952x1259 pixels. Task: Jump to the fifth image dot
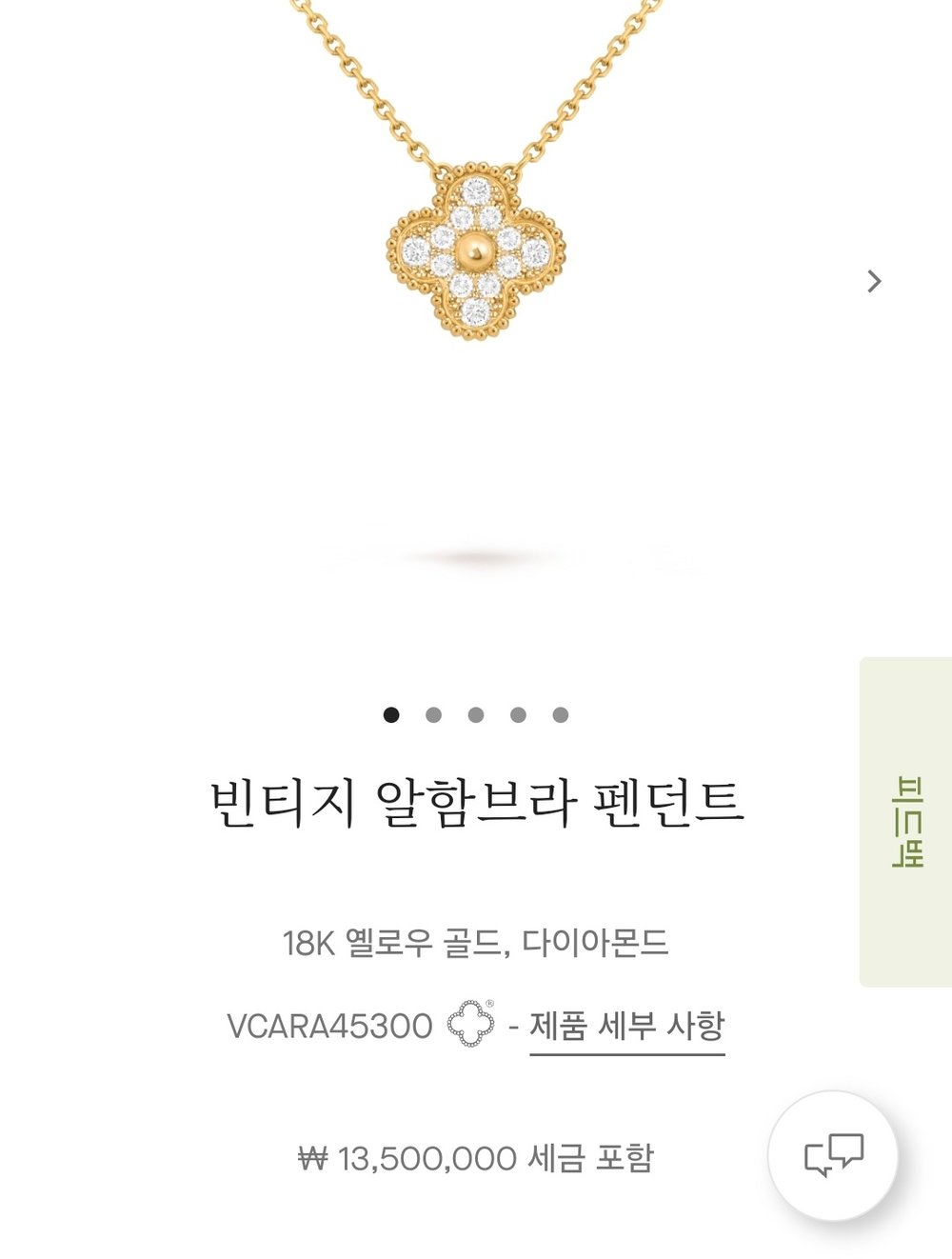(x=561, y=715)
